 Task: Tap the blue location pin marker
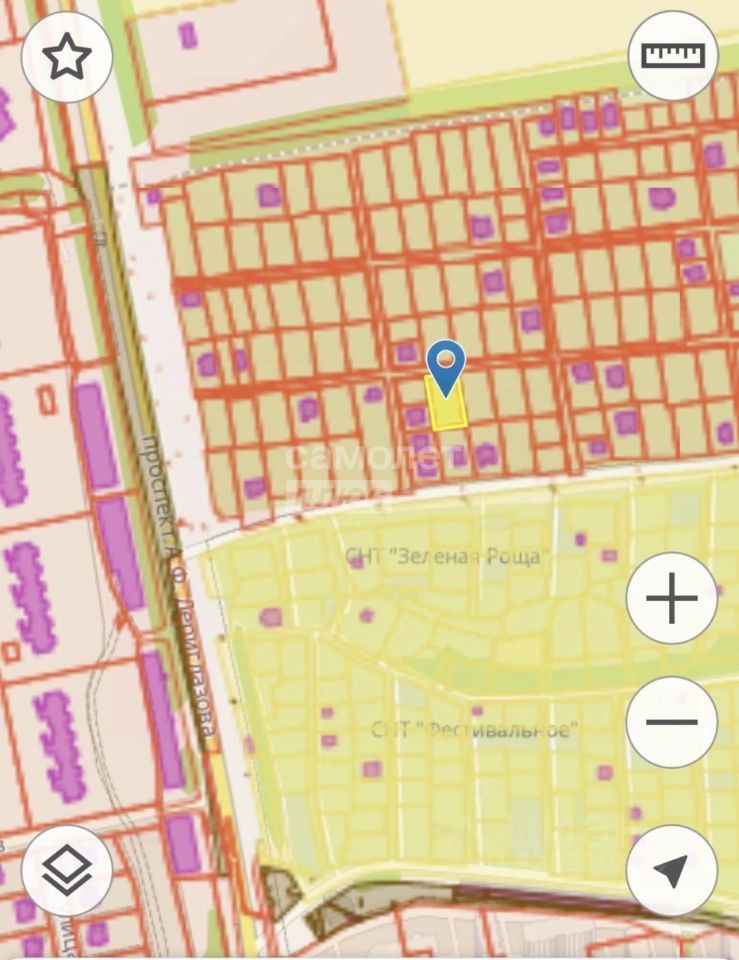coord(446,364)
